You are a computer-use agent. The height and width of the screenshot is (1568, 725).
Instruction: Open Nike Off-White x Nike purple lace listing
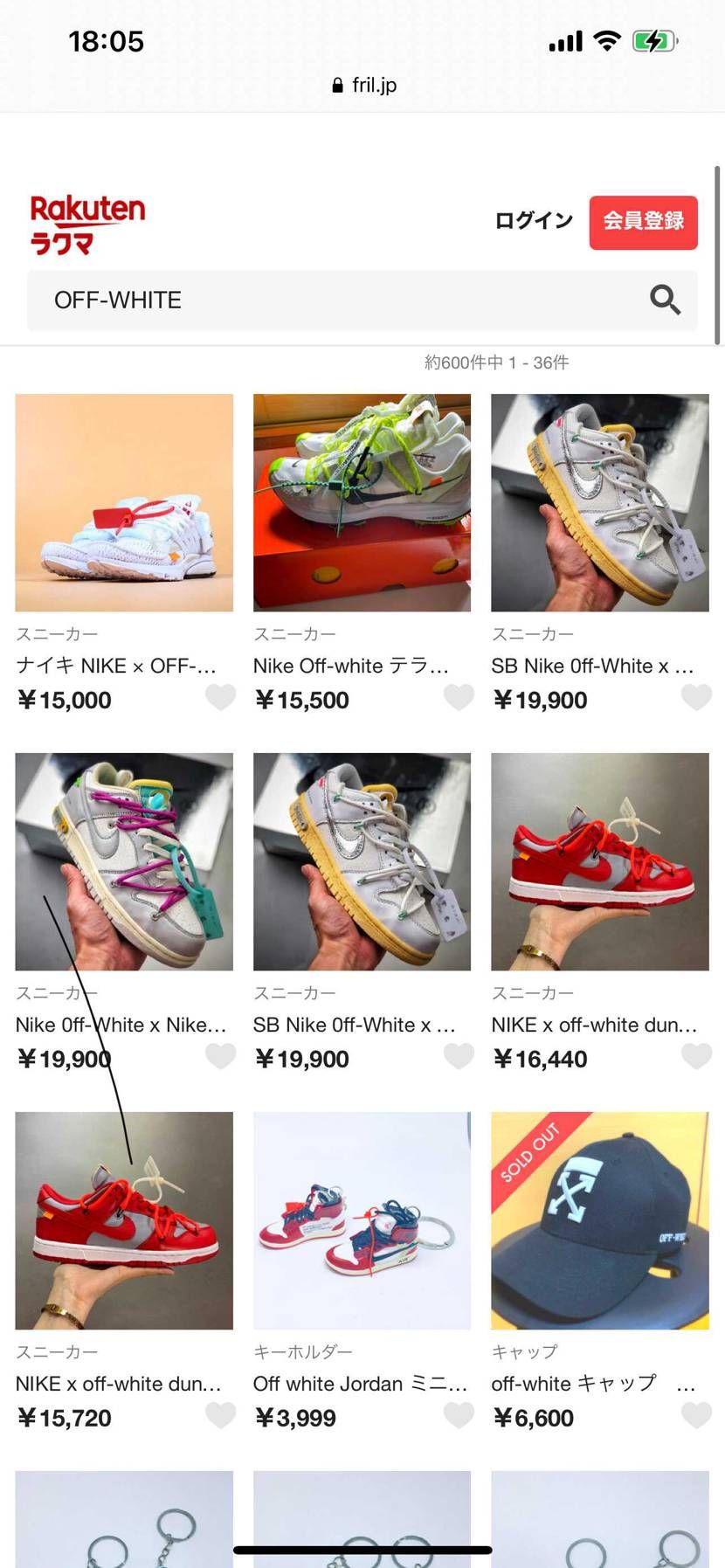[124, 861]
